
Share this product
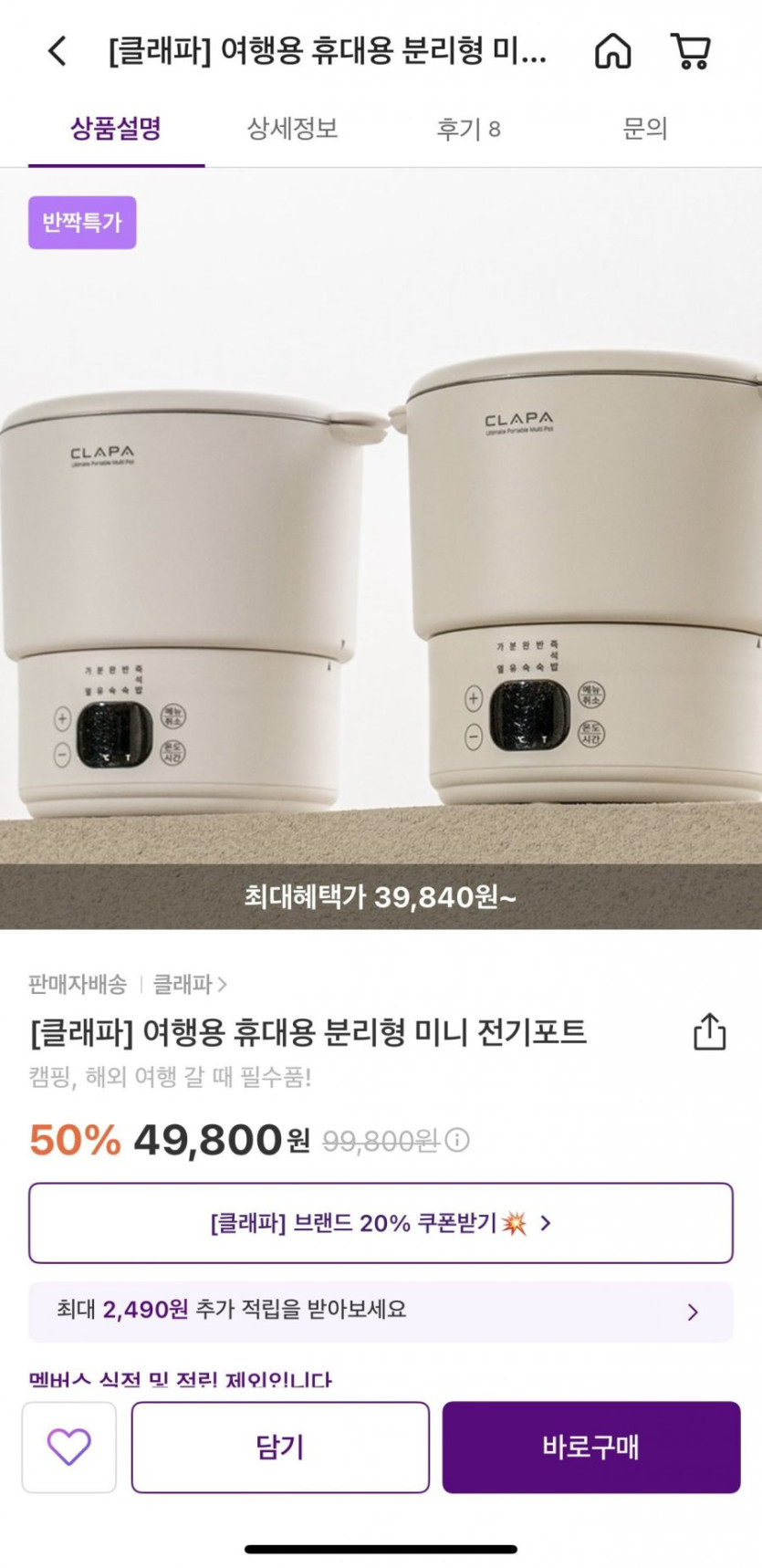(709, 1032)
